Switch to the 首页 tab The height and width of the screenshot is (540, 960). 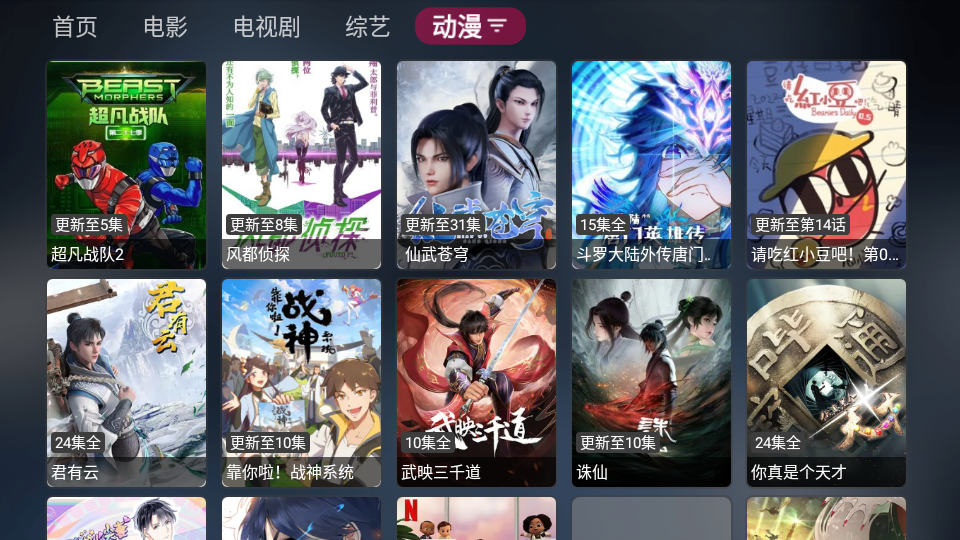[75, 27]
